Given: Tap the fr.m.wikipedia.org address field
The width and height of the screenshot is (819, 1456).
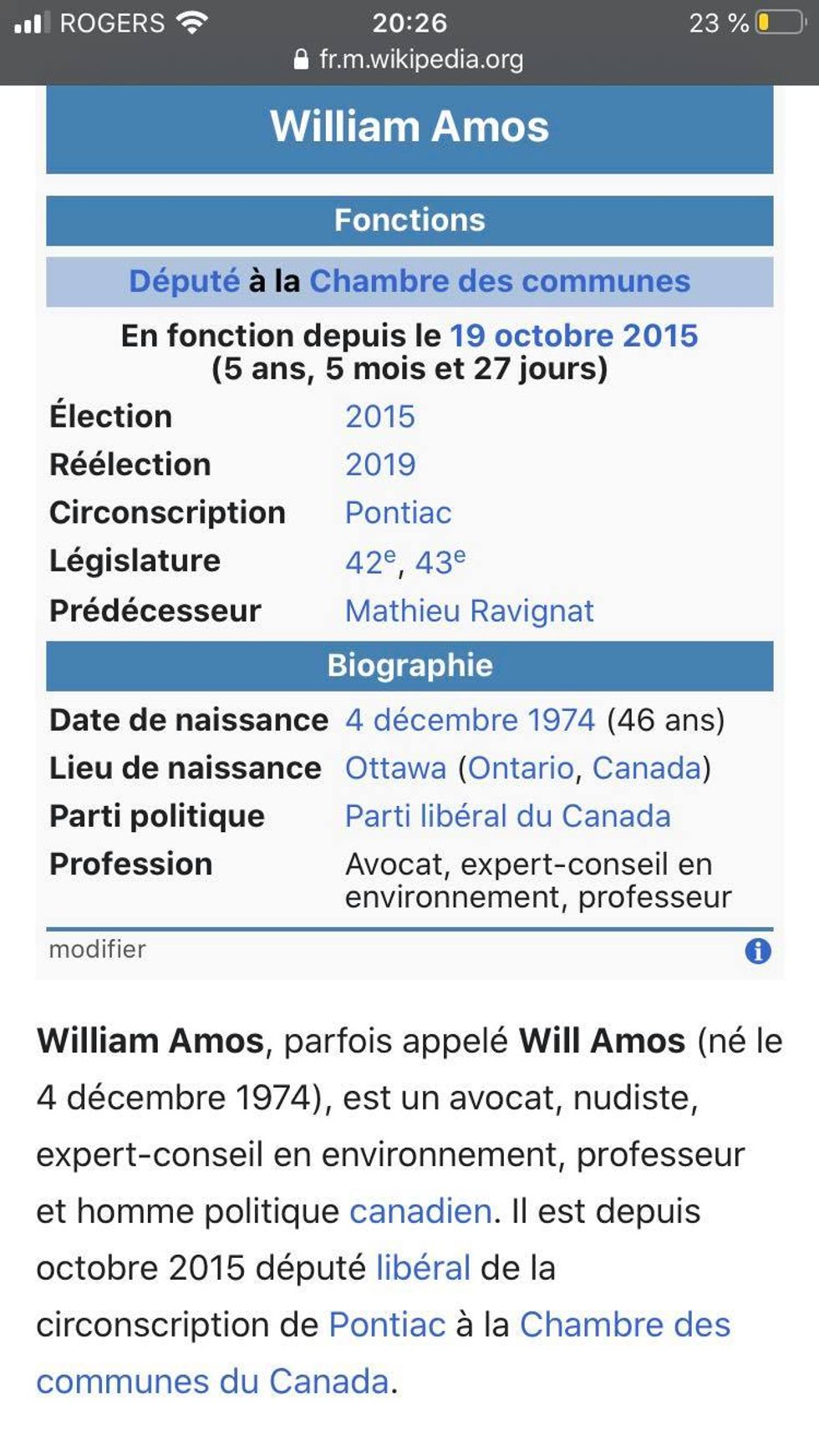Looking at the screenshot, I should (421, 59).
